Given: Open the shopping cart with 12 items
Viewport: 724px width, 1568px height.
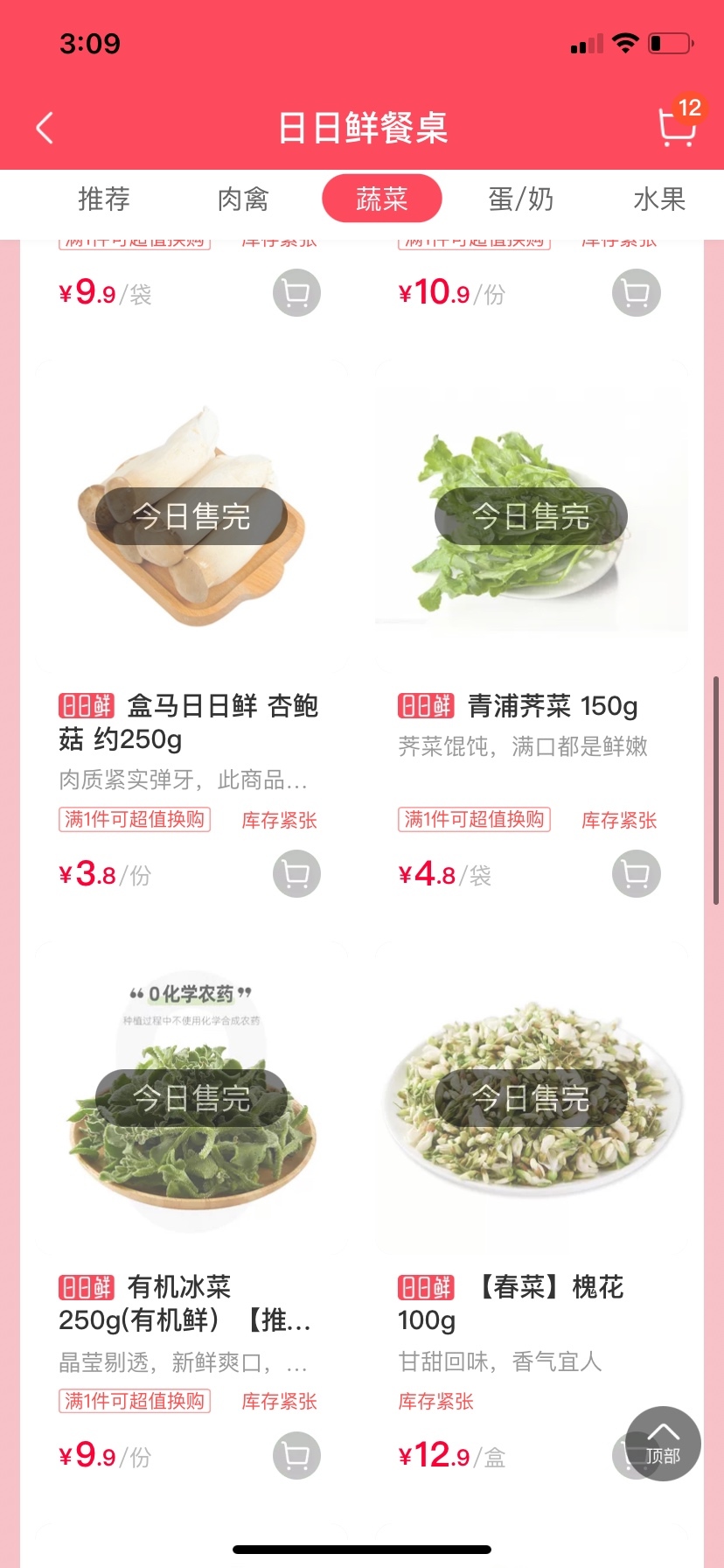Looking at the screenshot, I should 676,127.
